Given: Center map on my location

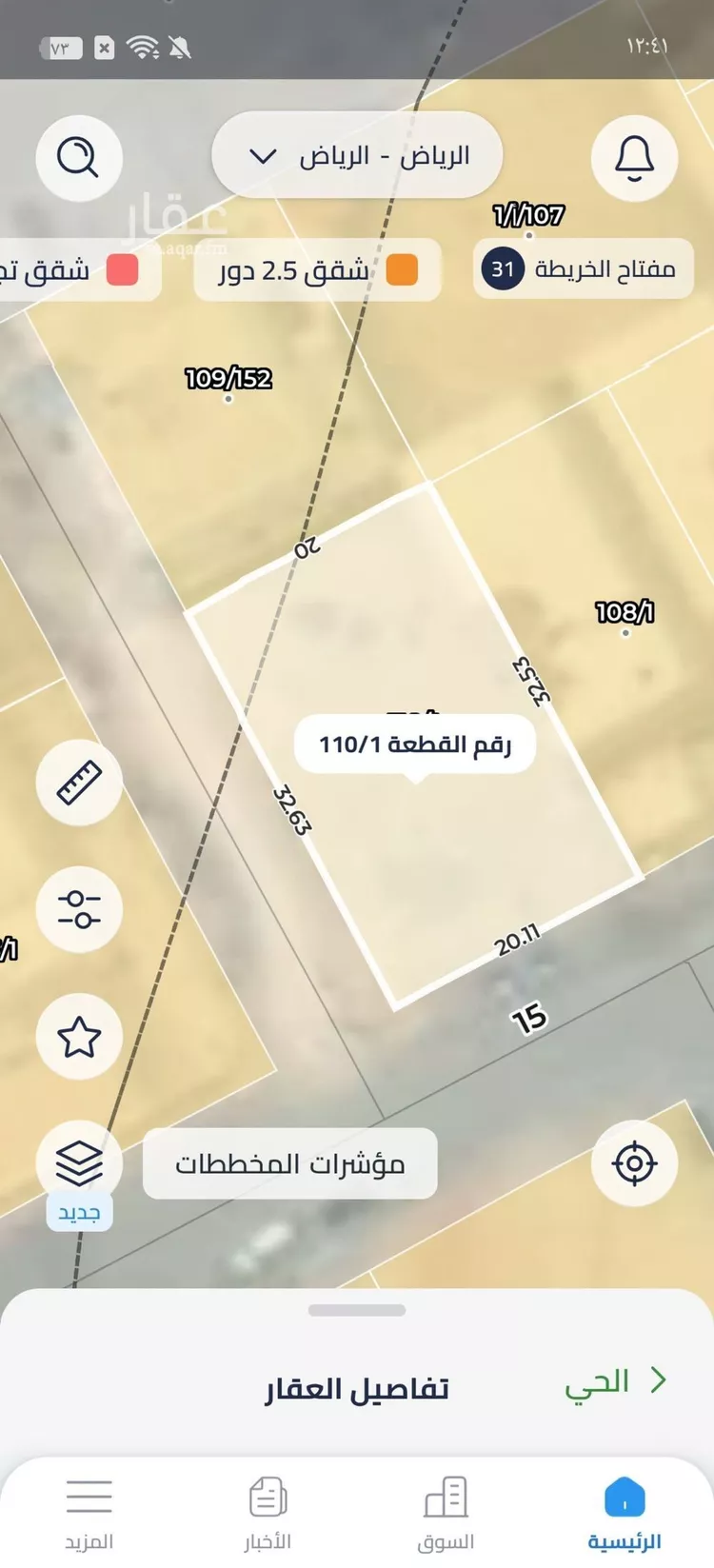Looking at the screenshot, I should (x=634, y=1163).
